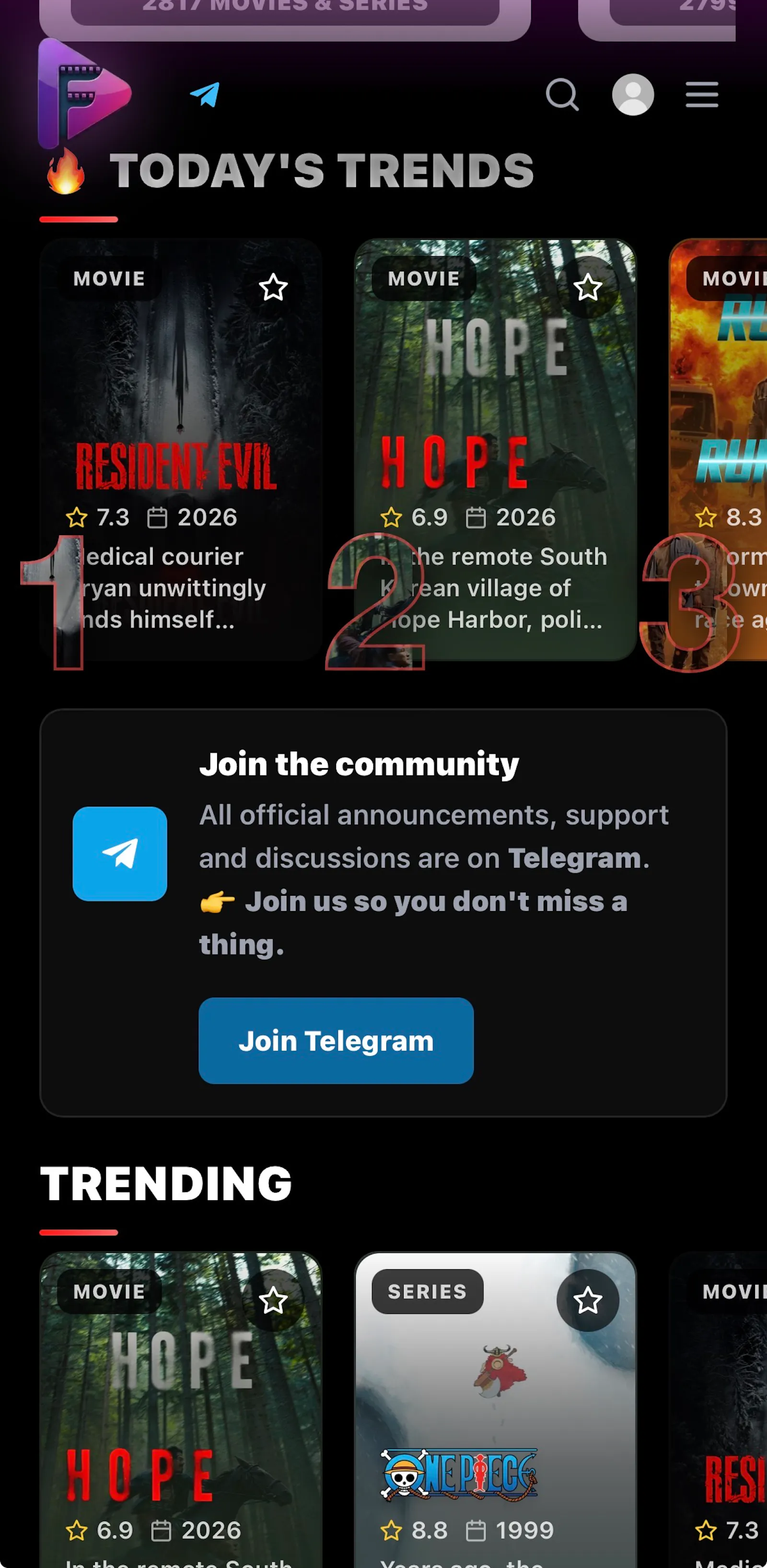
Task: Favorite Resident Evil in Today's Trends
Action: pos(273,287)
